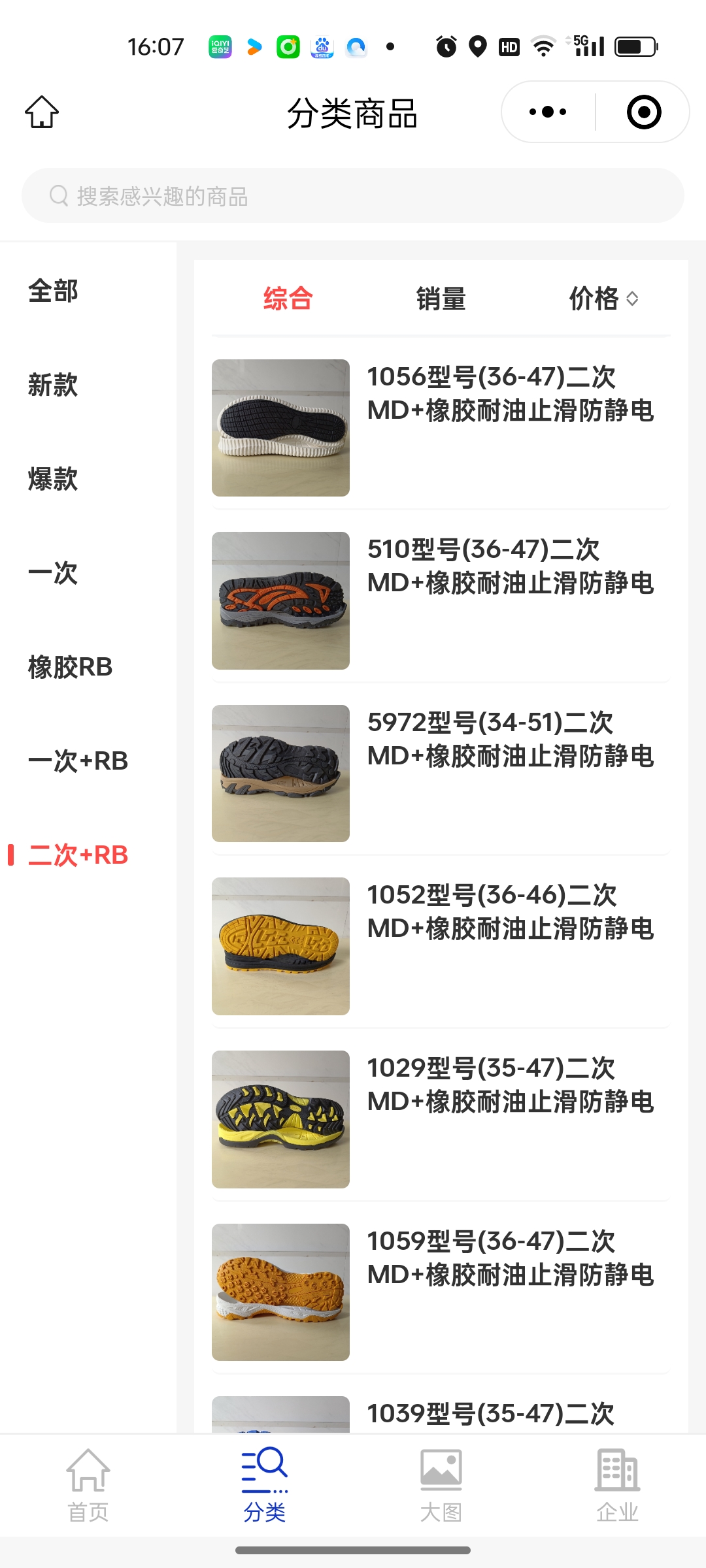Choose the 橡胶RB category

(70, 667)
